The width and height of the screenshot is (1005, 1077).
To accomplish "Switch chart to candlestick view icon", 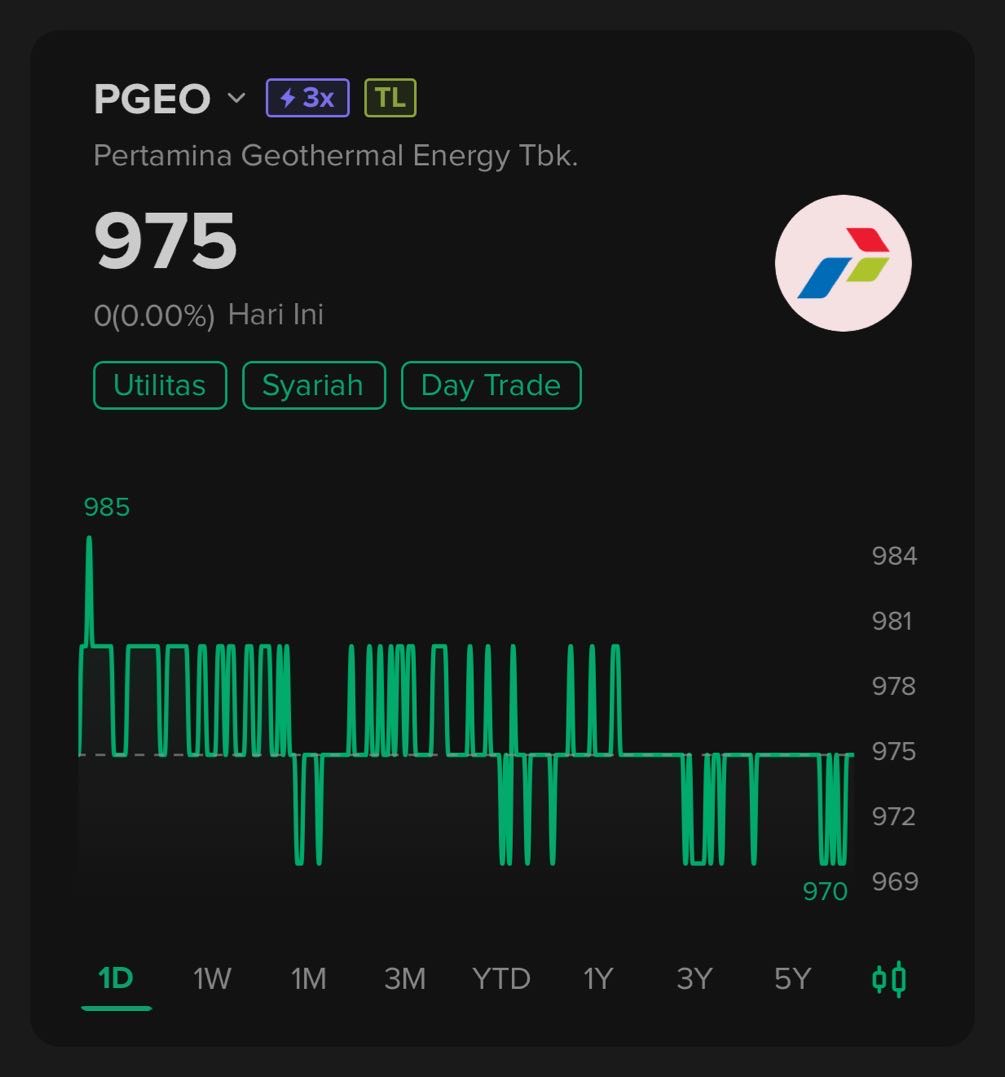I will point(890,978).
